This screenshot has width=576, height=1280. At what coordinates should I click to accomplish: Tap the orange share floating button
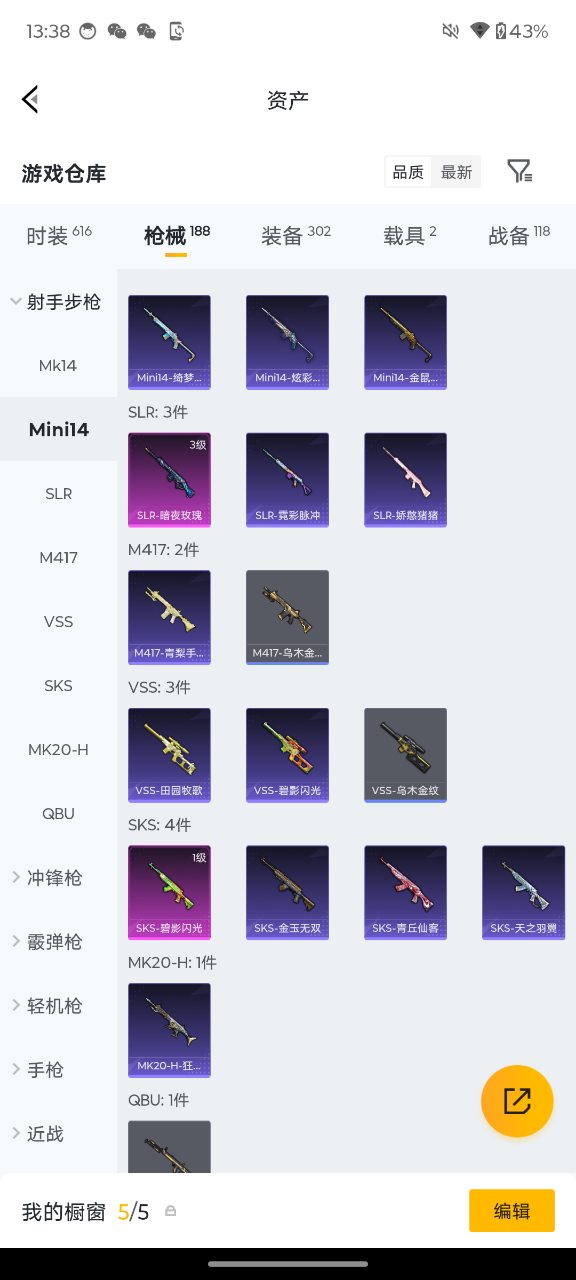(x=517, y=1101)
